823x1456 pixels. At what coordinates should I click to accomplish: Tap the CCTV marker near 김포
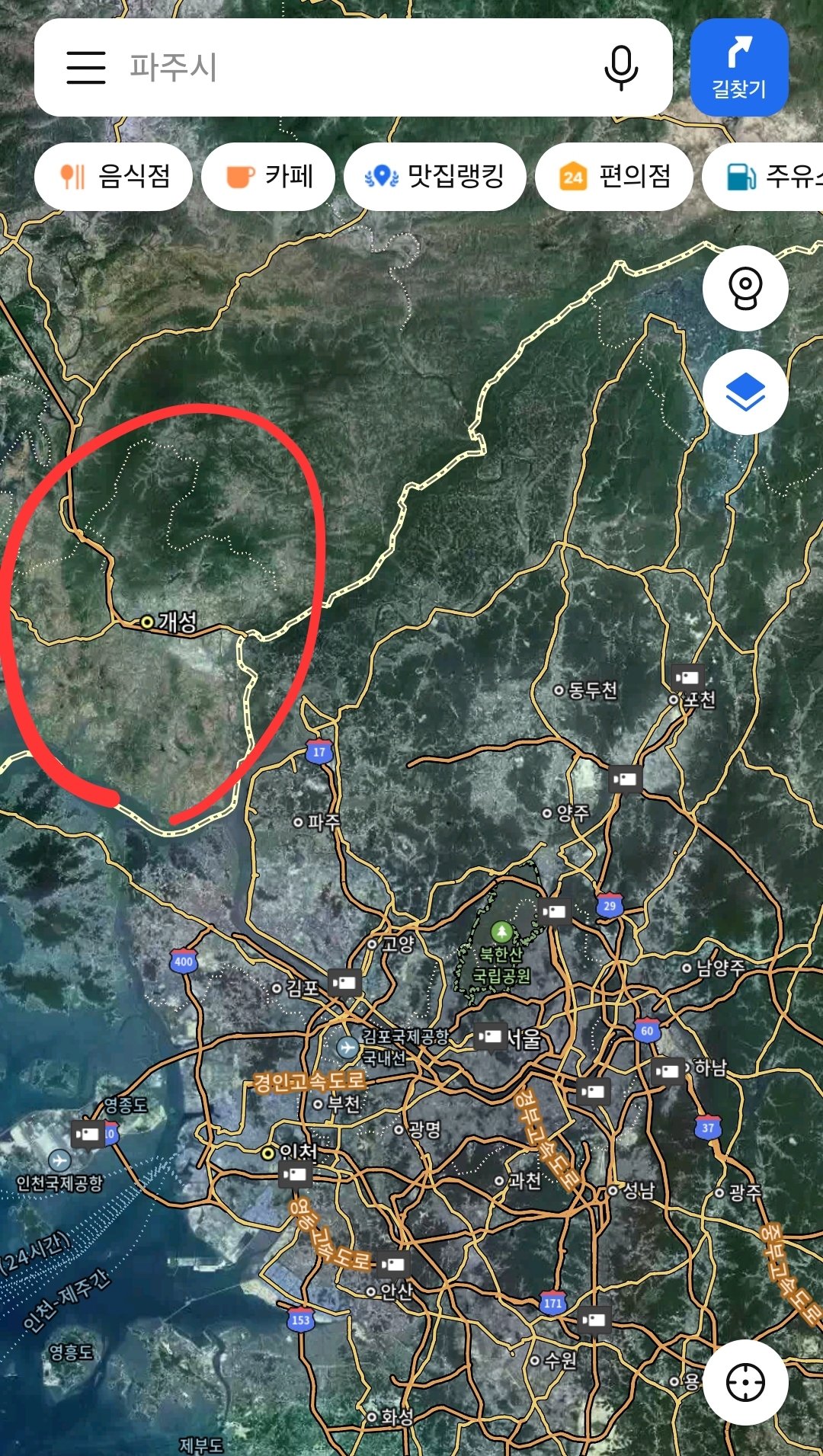pos(344,982)
